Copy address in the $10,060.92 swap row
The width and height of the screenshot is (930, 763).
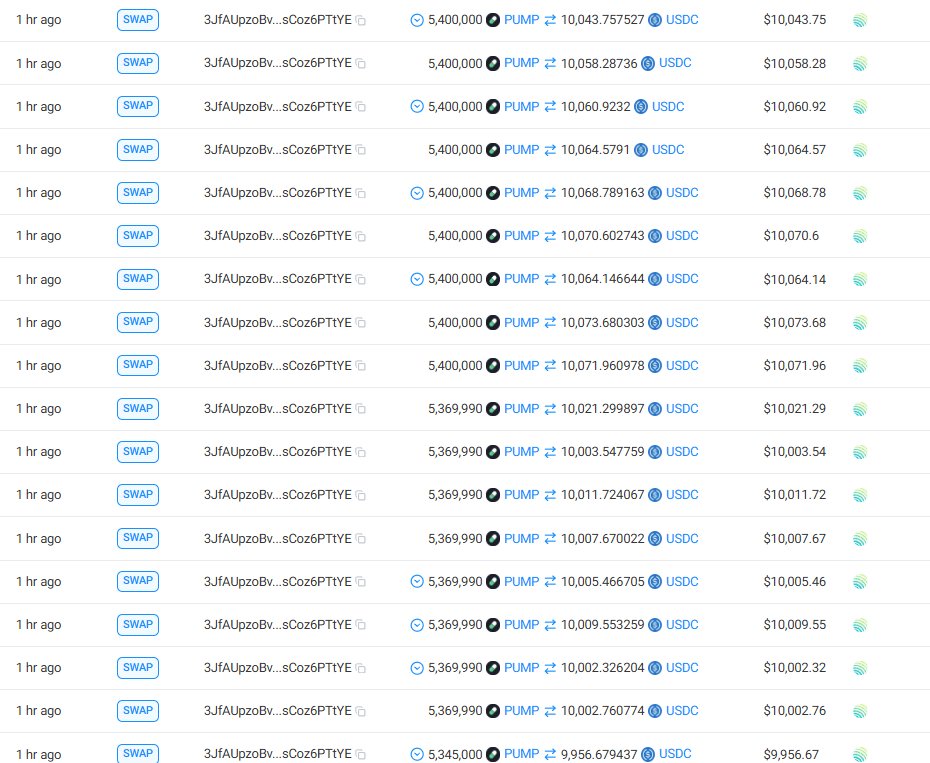361,107
